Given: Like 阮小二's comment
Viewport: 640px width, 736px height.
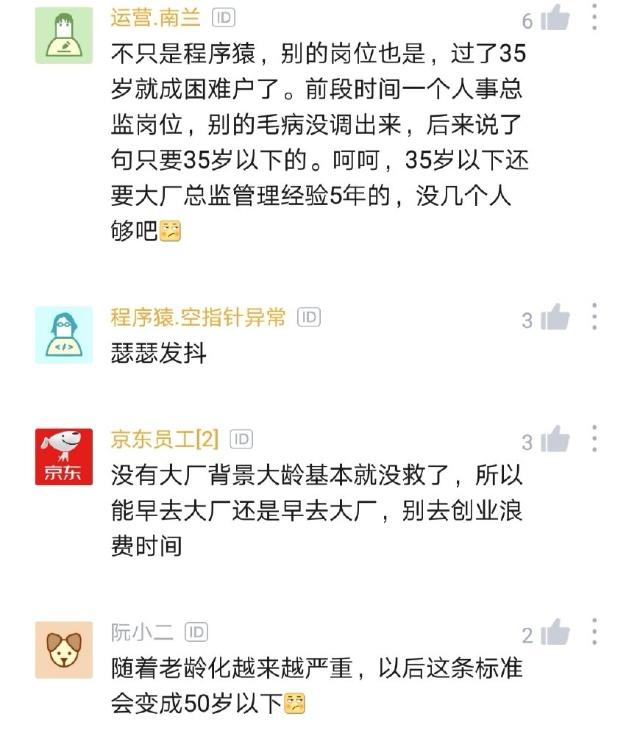Looking at the screenshot, I should point(554,634).
